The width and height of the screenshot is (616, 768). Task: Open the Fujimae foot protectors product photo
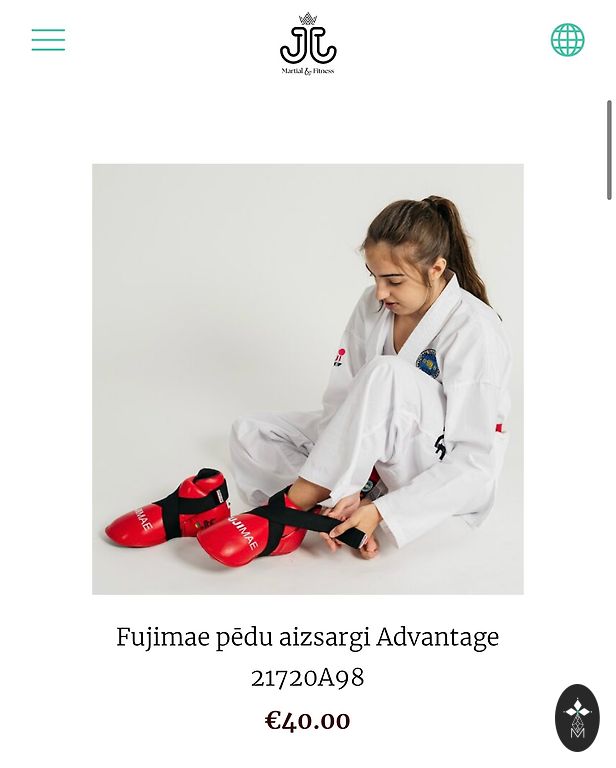(x=308, y=379)
